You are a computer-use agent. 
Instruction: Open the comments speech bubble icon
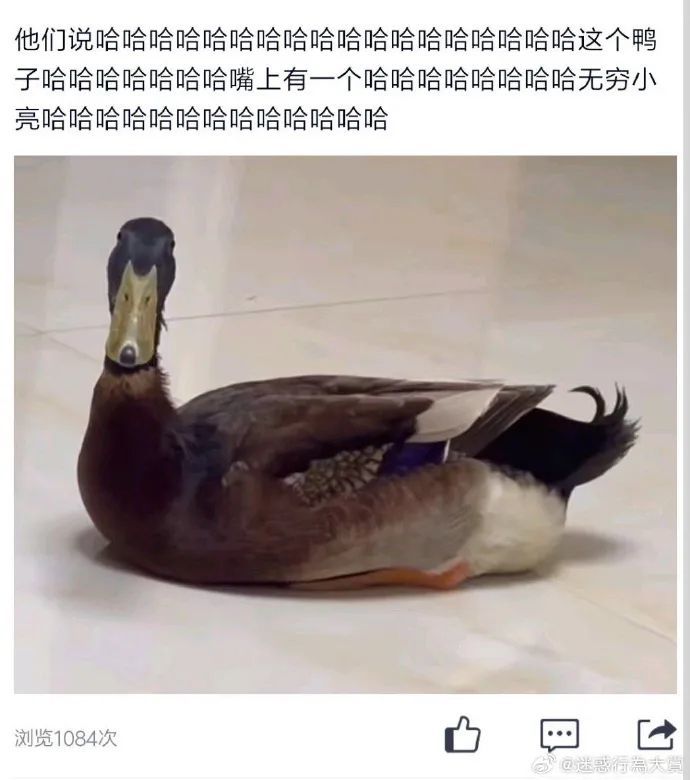tap(559, 735)
